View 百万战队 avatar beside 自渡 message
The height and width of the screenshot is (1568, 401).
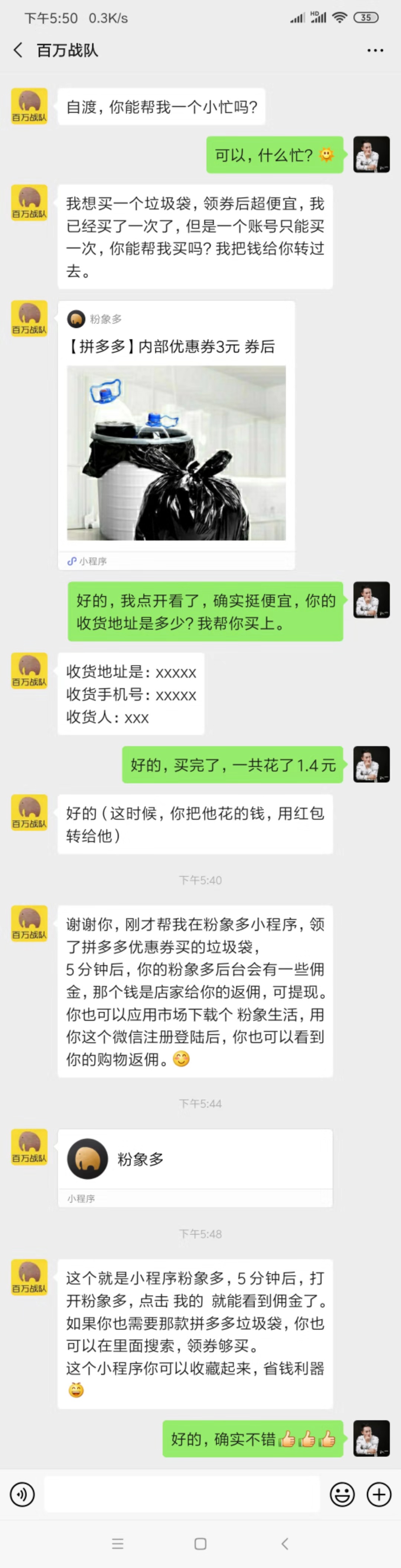coord(29,106)
